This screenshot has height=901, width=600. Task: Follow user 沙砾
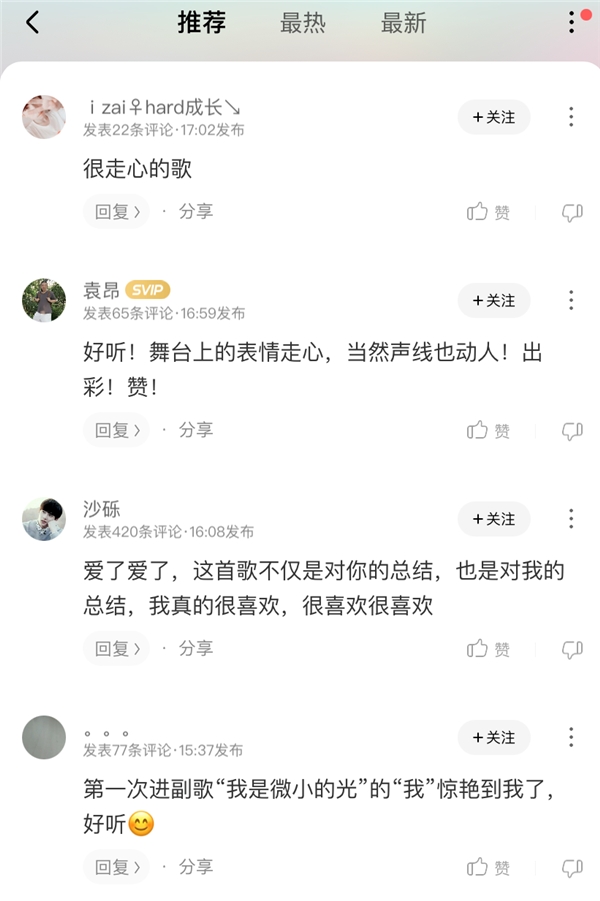494,519
